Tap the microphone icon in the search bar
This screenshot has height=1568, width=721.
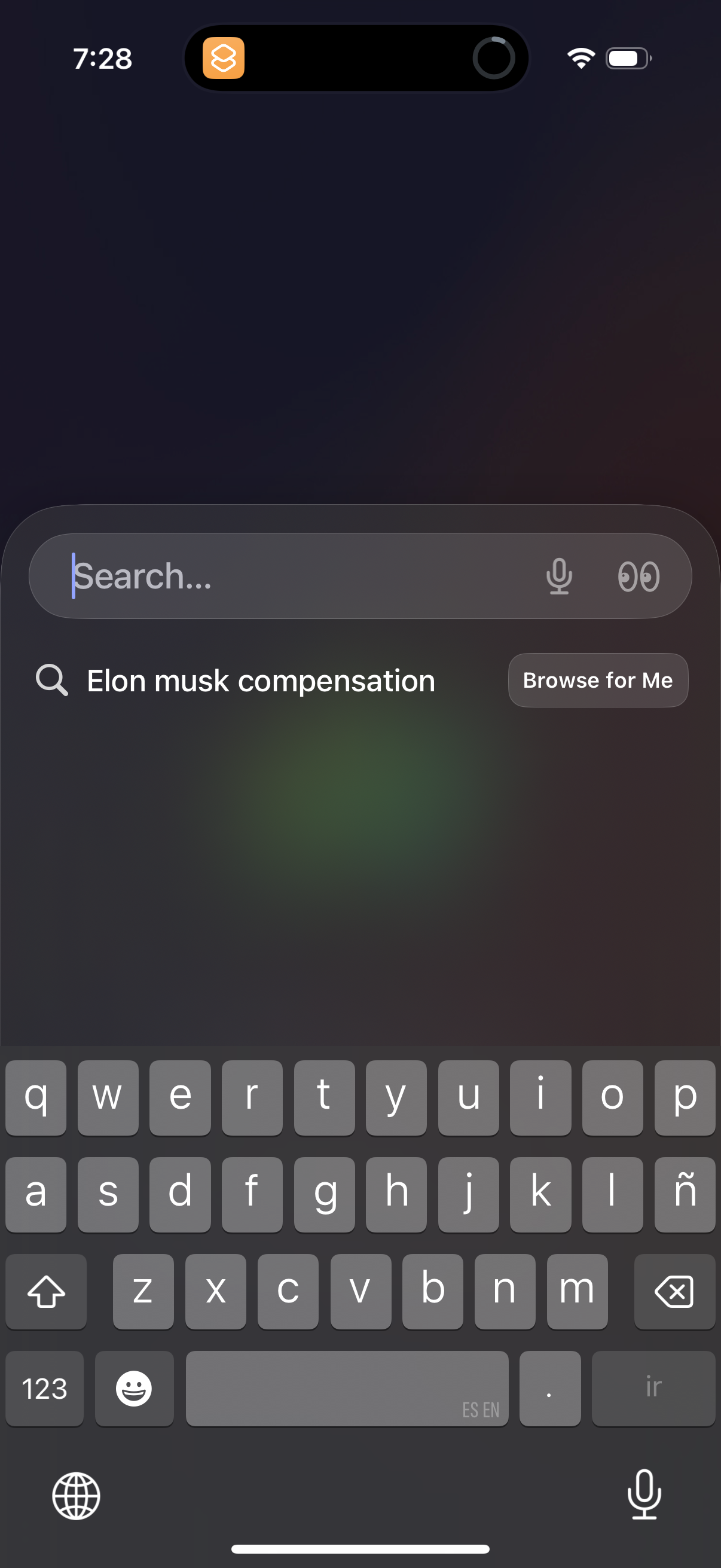click(560, 575)
